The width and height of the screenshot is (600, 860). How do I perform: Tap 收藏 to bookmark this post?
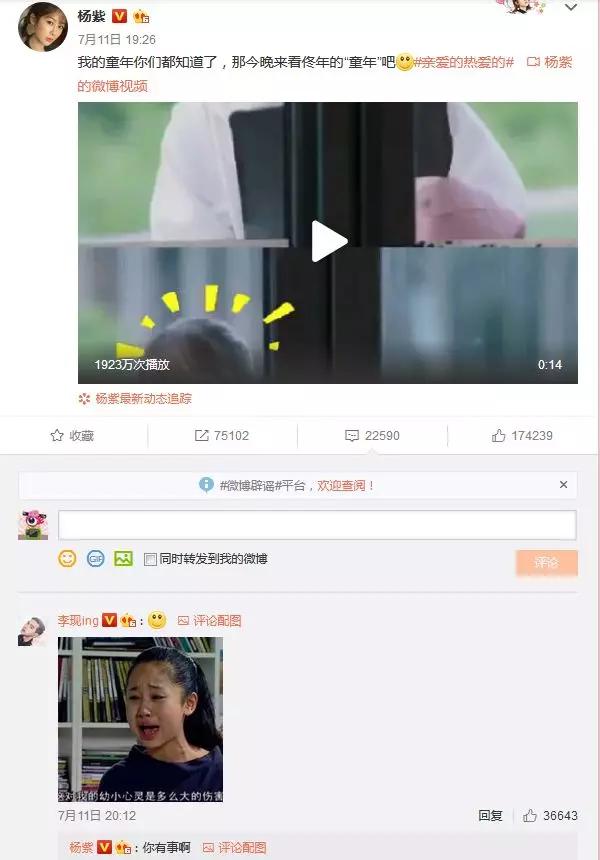(73, 436)
